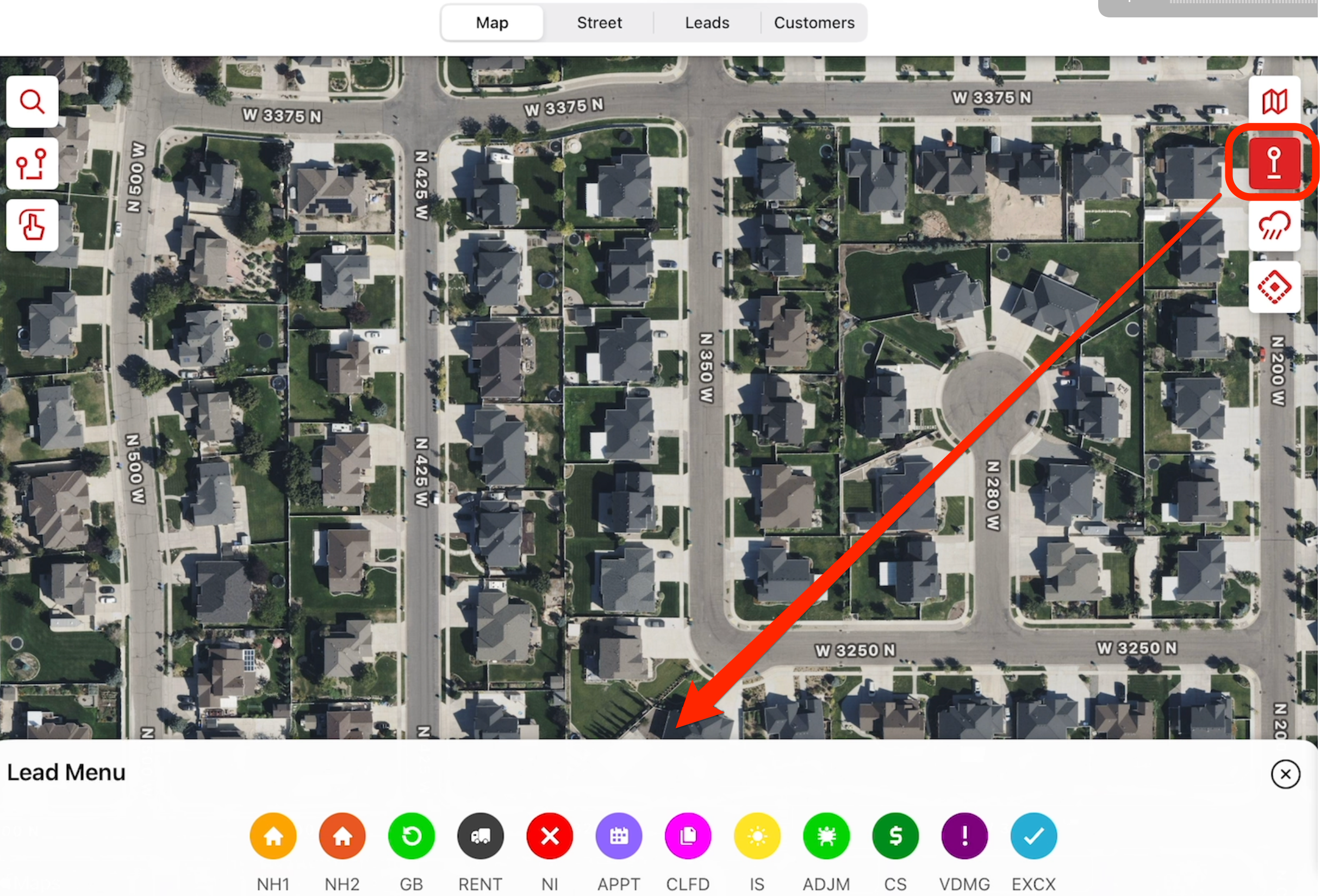1320x896 pixels.
Task: Close the Lead Menu panel
Action: click(x=1285, y=774)
